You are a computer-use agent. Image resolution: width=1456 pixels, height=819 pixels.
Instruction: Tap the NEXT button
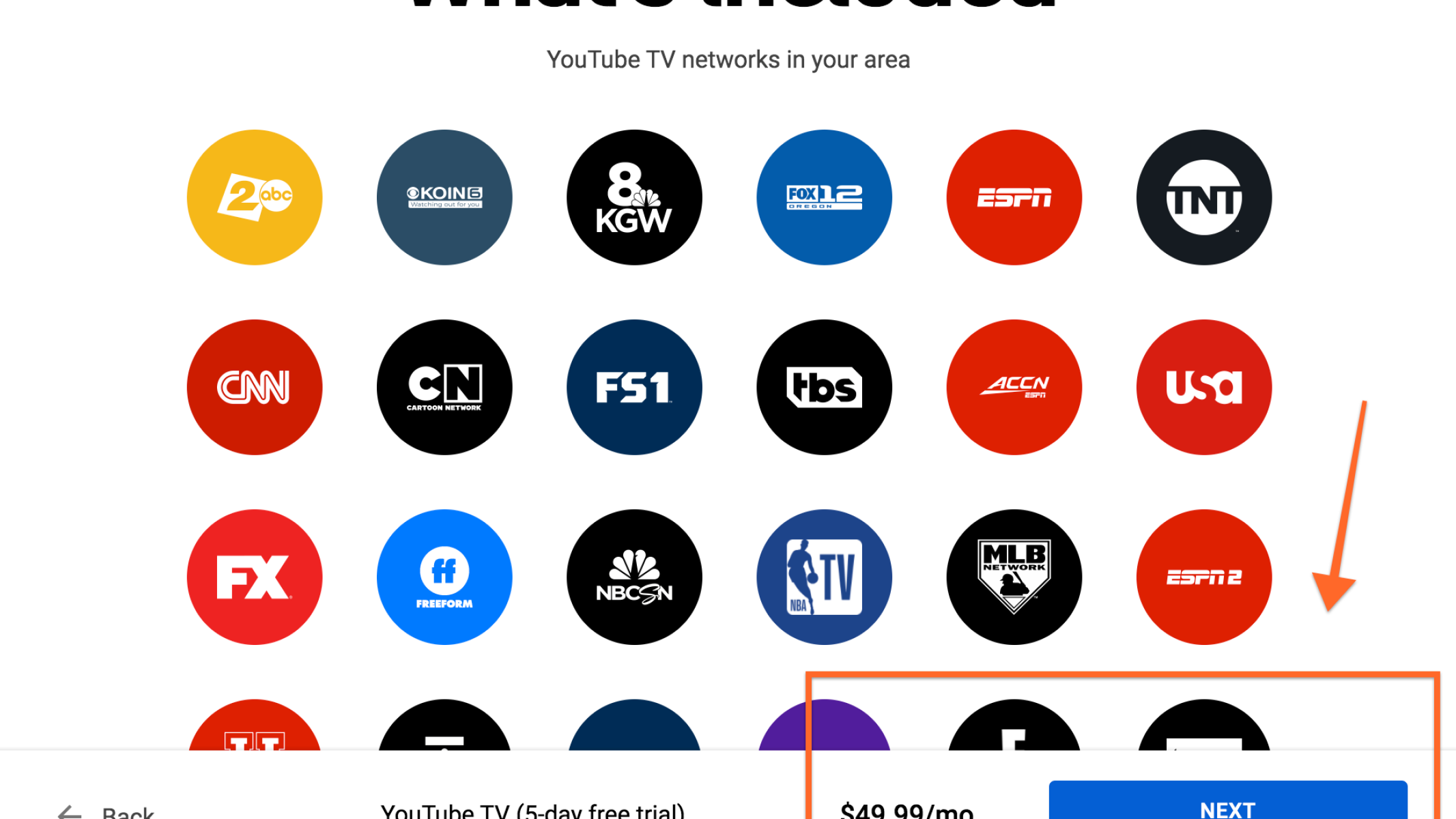pos(1227,803)
